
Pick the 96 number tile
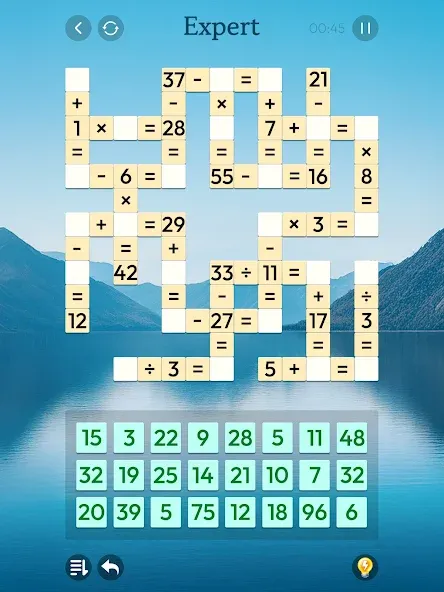(x=314, y=512)
